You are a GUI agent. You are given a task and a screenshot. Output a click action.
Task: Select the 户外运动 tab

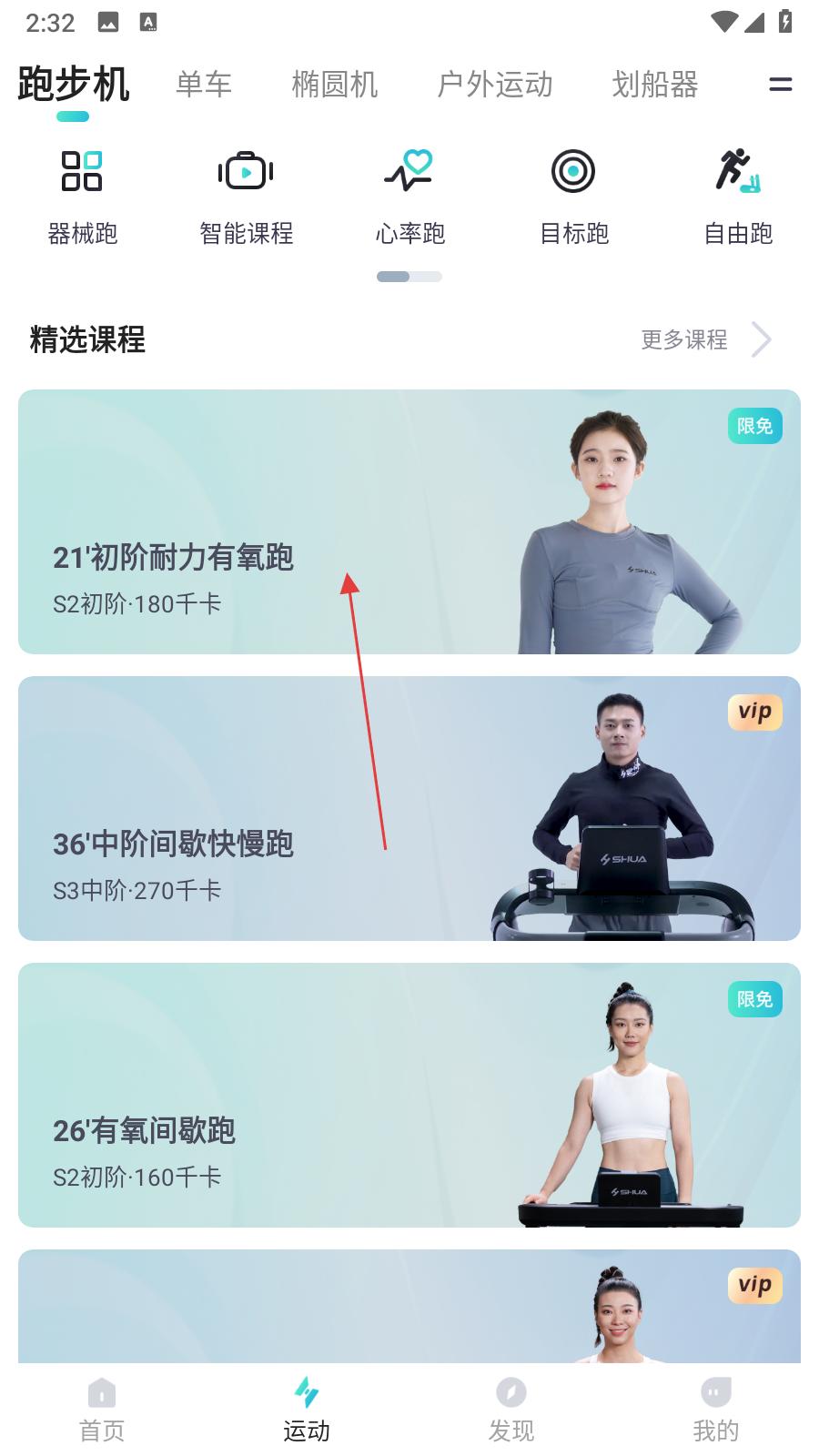coord(495,85)
